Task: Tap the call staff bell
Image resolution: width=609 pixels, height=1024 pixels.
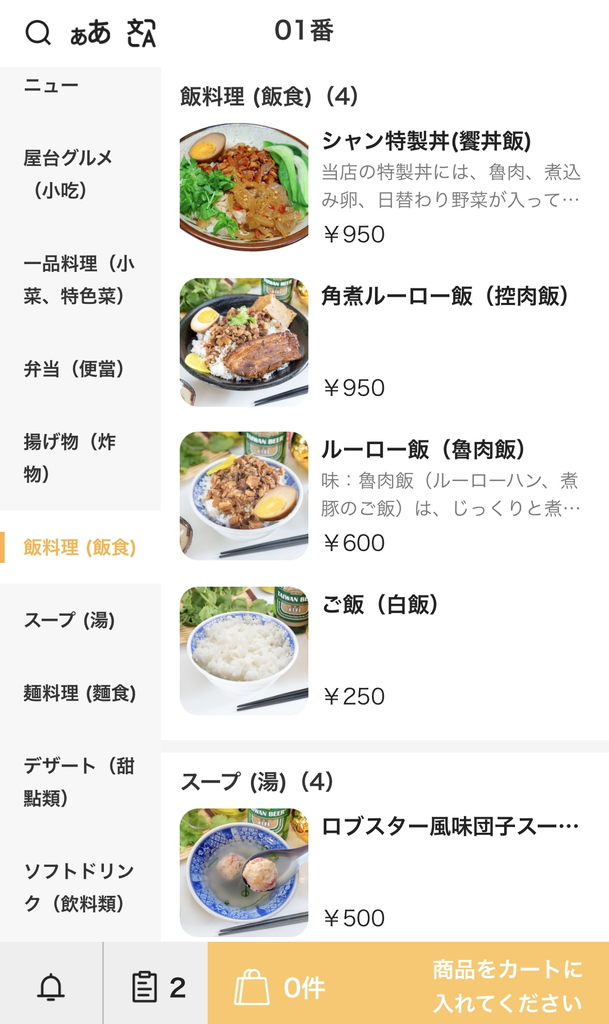Action: (x=51, y=987)
